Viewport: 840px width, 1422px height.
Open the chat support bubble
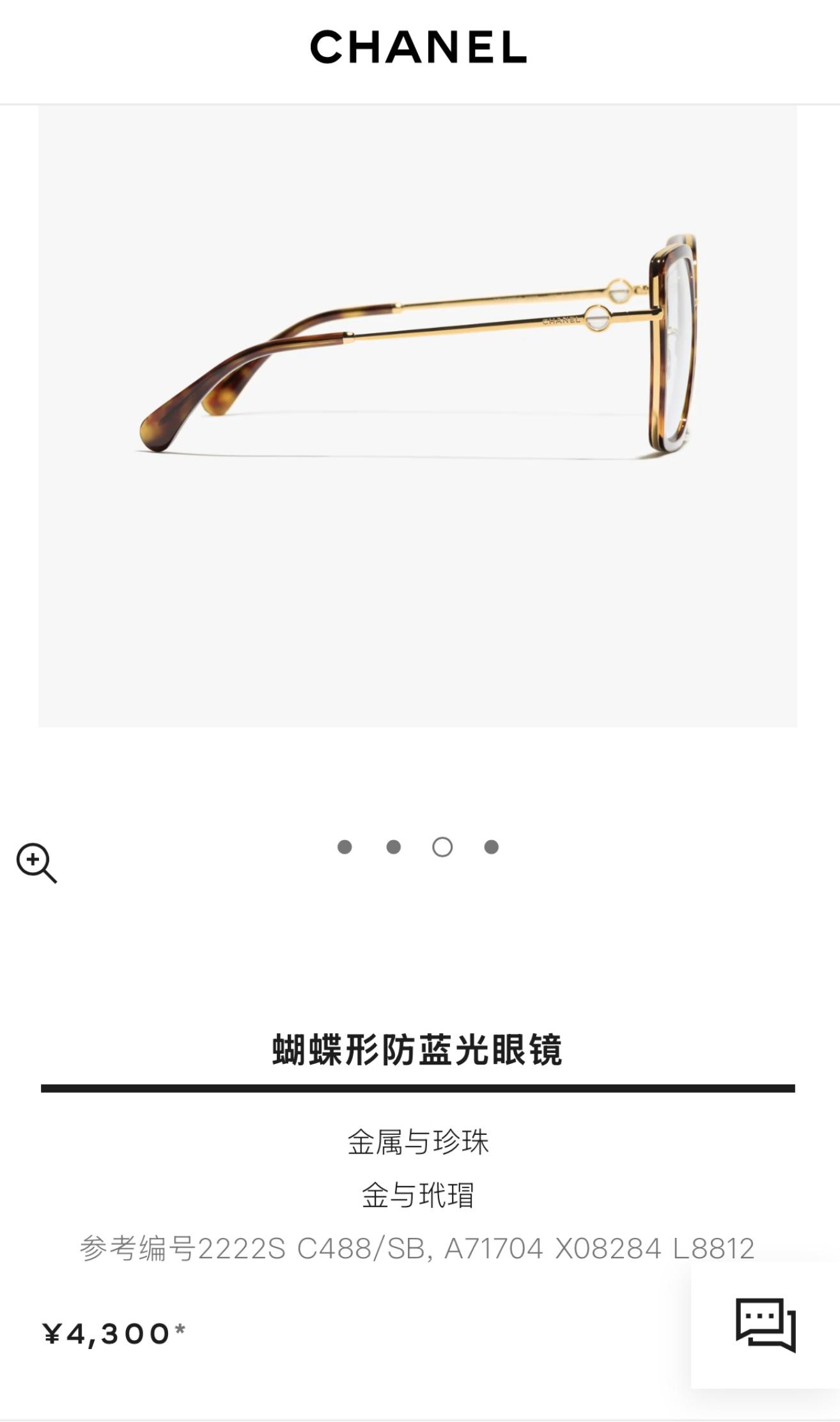[x=765, y=1324]
